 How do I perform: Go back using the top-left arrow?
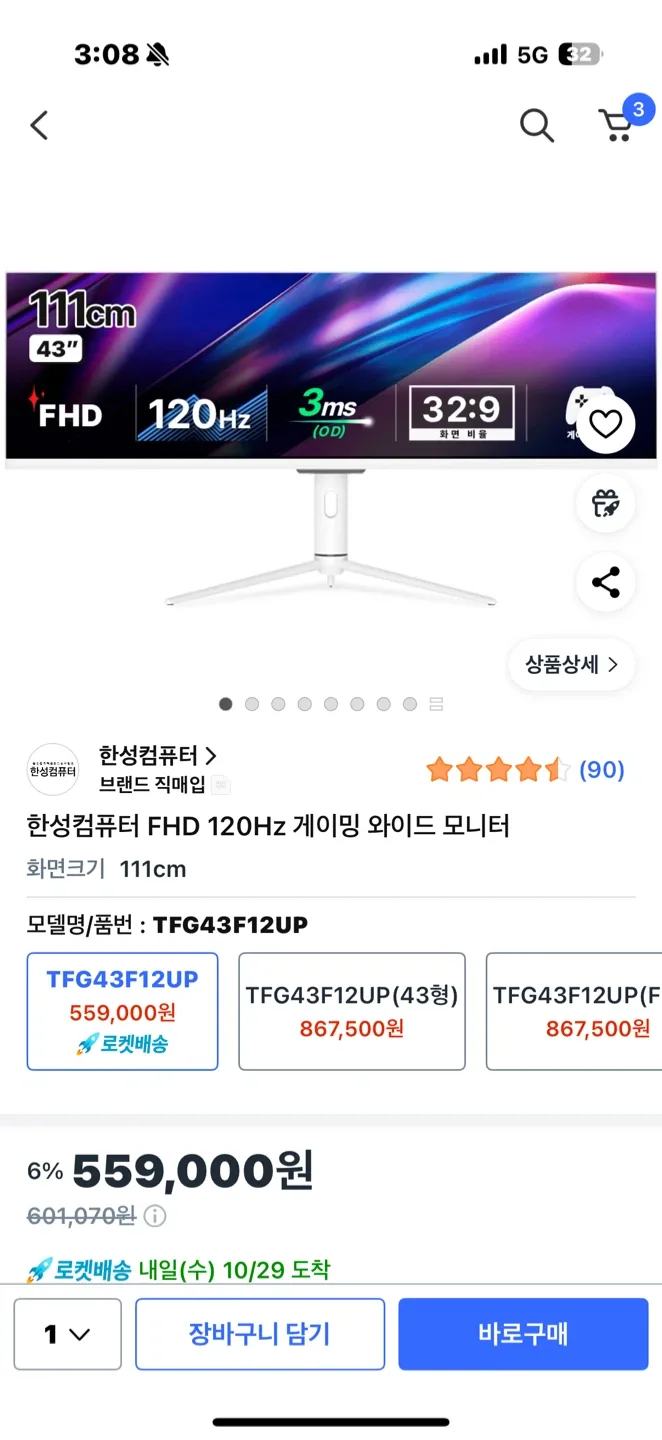39,125
